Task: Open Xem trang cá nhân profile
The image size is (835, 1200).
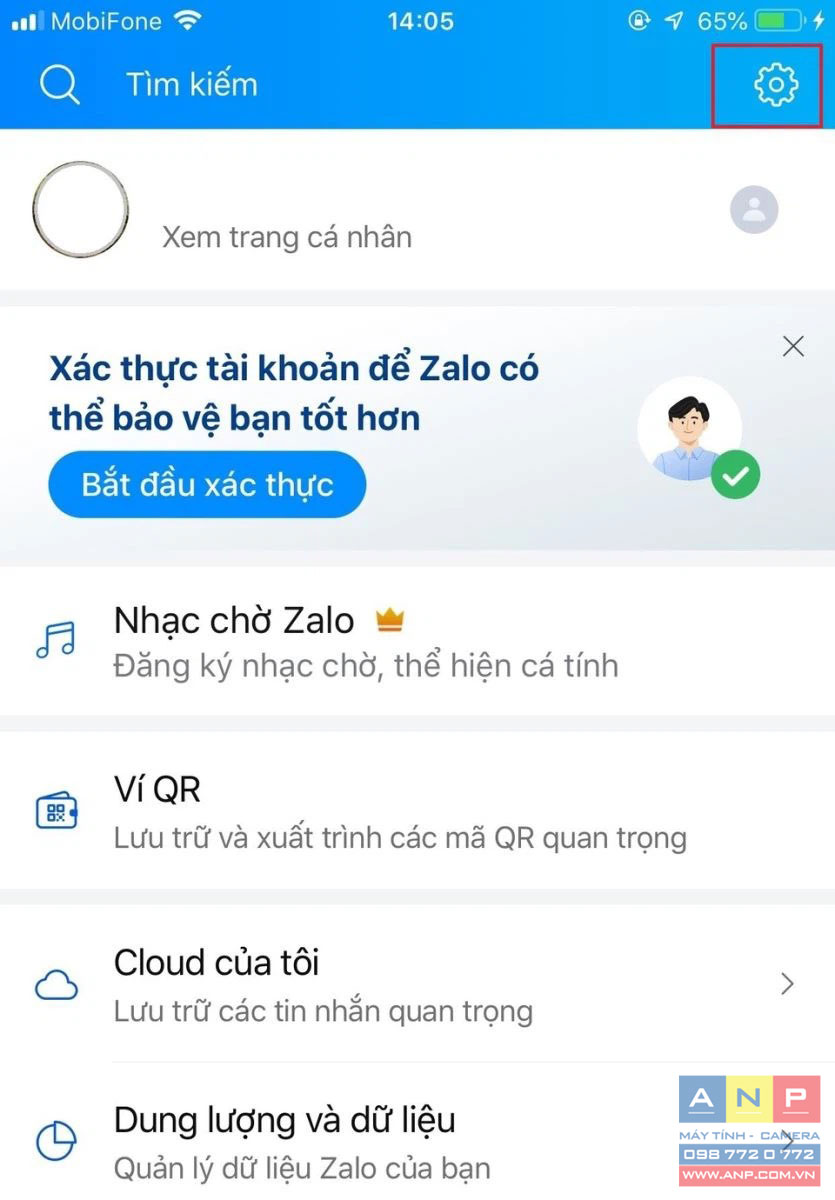Action: [x=287, y=237]
